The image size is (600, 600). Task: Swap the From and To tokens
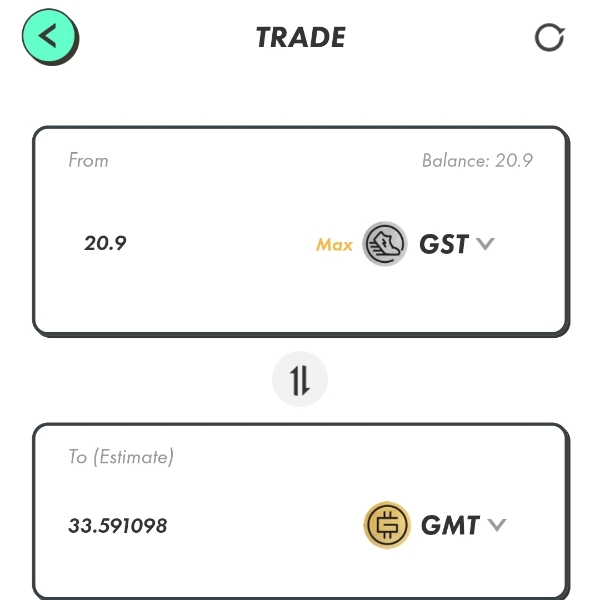tap(300, 380)
